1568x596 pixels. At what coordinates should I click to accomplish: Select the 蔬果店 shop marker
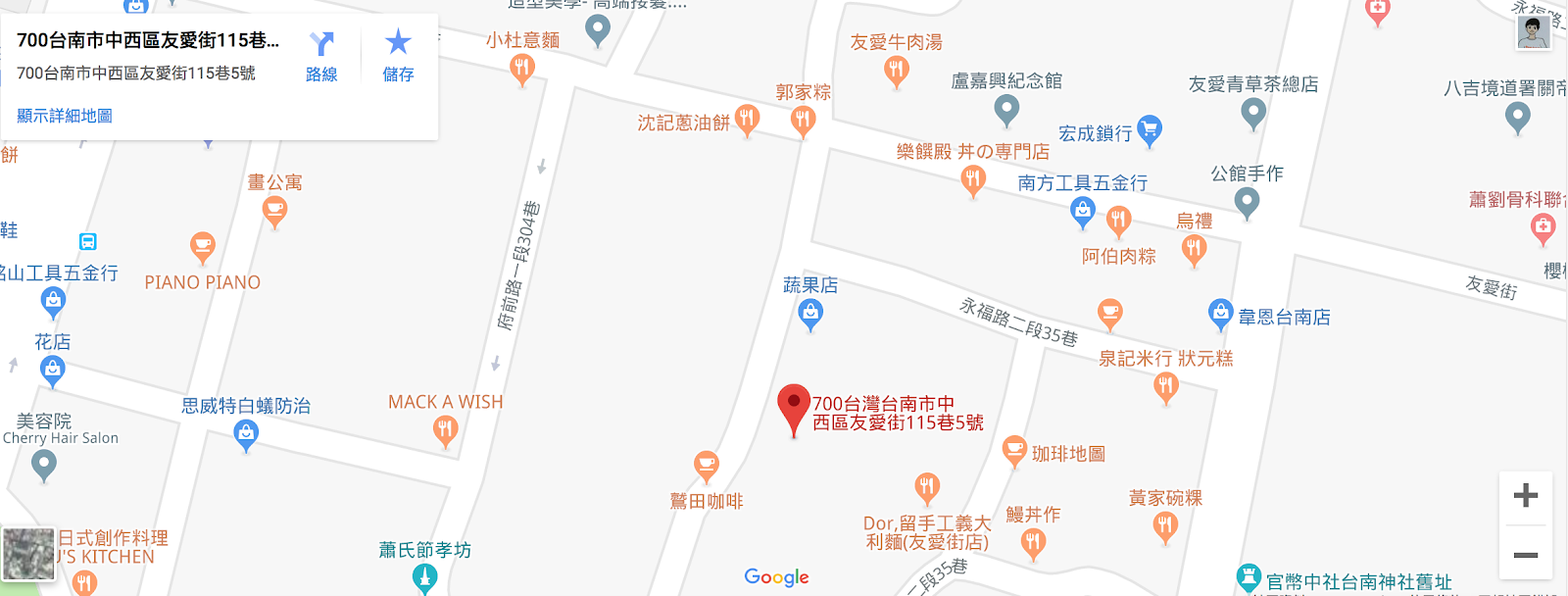(810, 313)
